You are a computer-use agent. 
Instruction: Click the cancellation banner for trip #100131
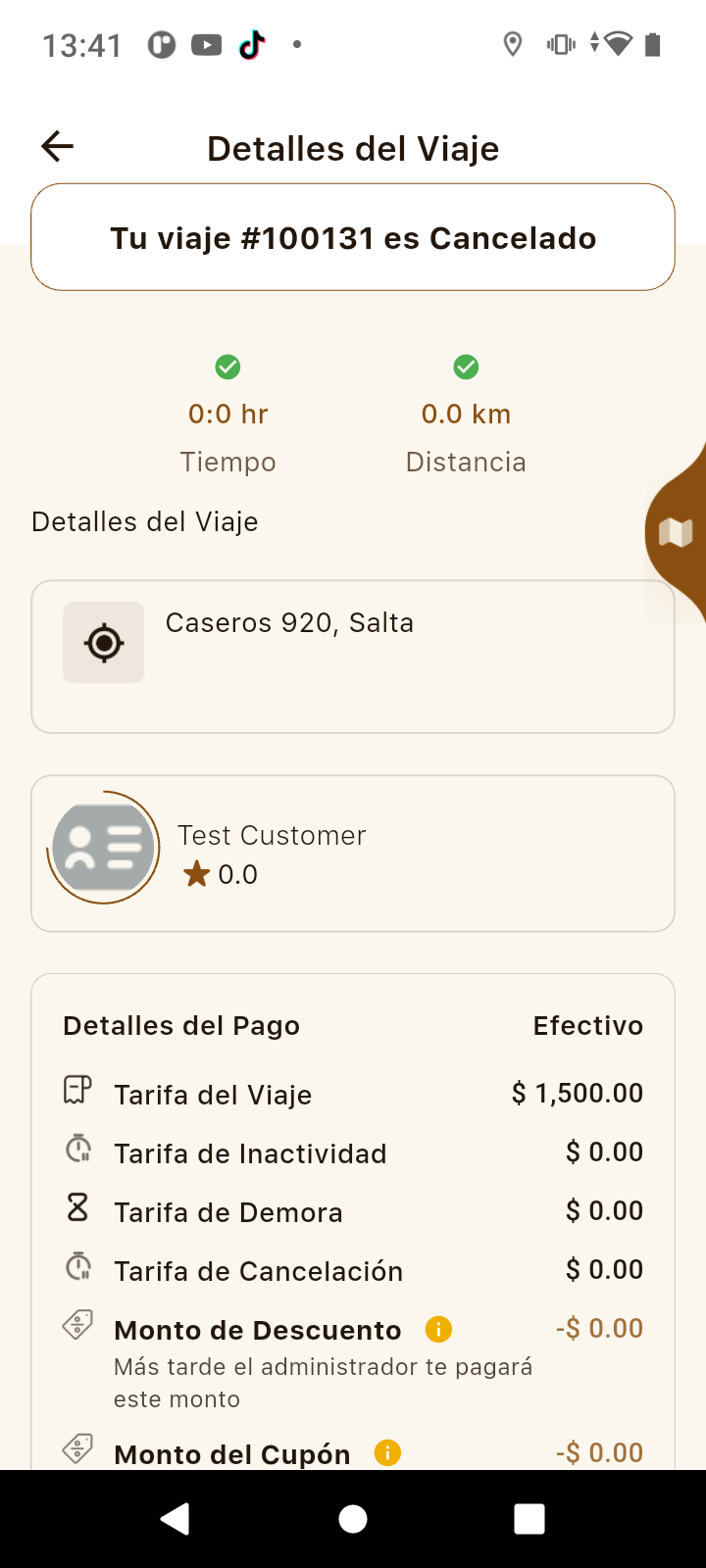tap(353, 236)
